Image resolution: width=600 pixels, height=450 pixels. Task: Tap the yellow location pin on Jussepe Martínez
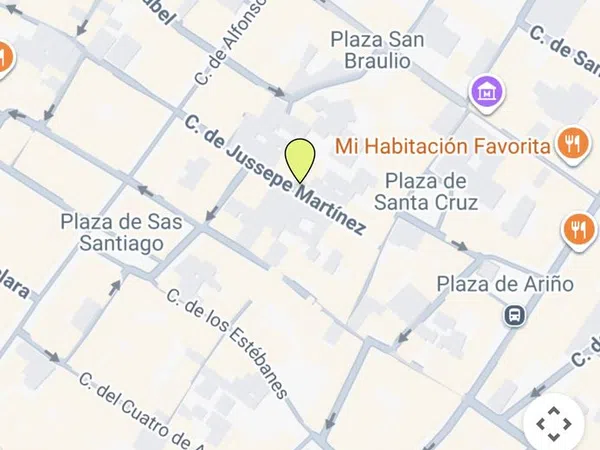click(300, 160)
